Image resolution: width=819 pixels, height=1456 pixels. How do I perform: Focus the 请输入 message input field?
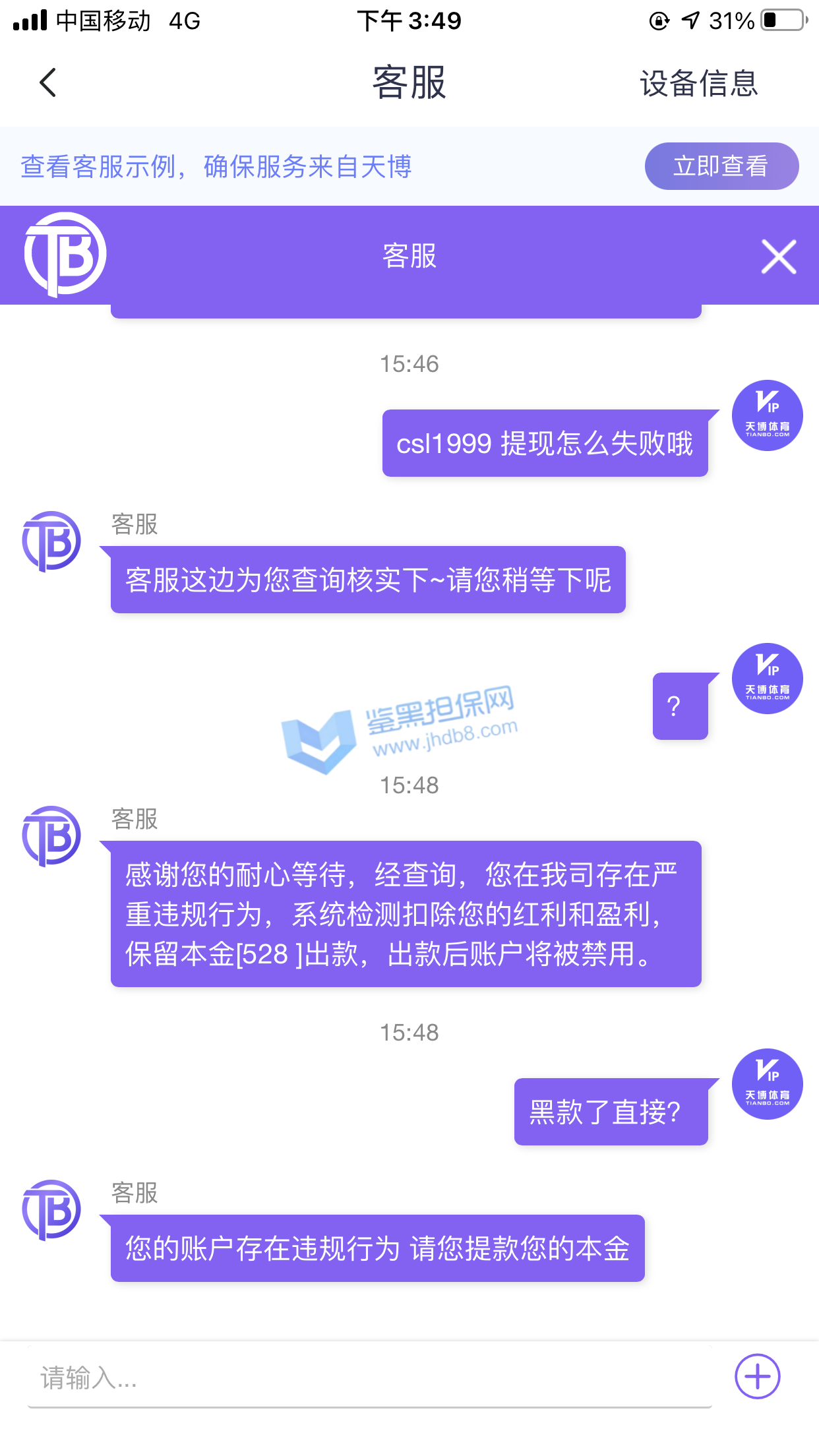click(x=369, y=1378)
